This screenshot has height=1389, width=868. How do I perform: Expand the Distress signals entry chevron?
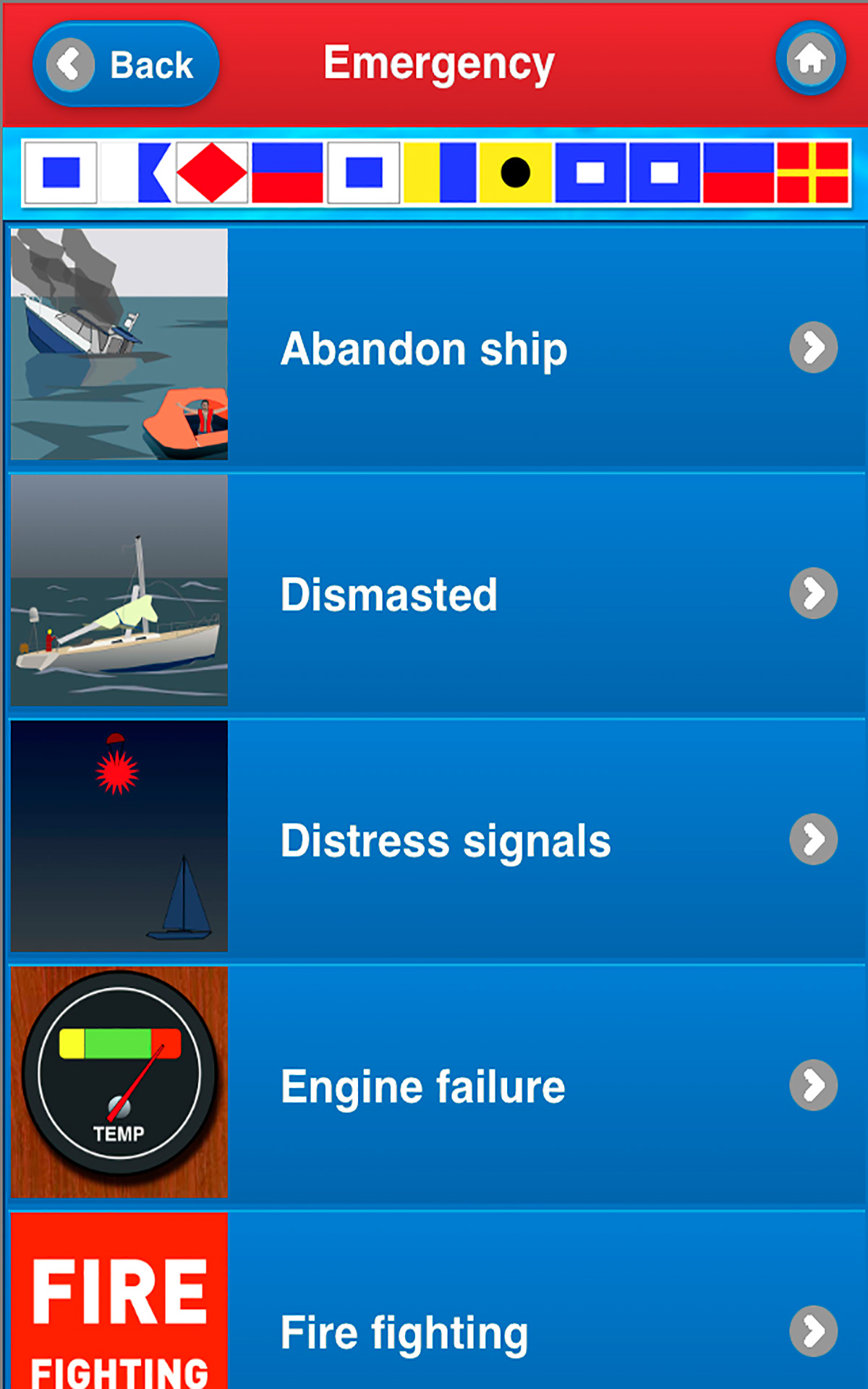(x=813, y=839)
